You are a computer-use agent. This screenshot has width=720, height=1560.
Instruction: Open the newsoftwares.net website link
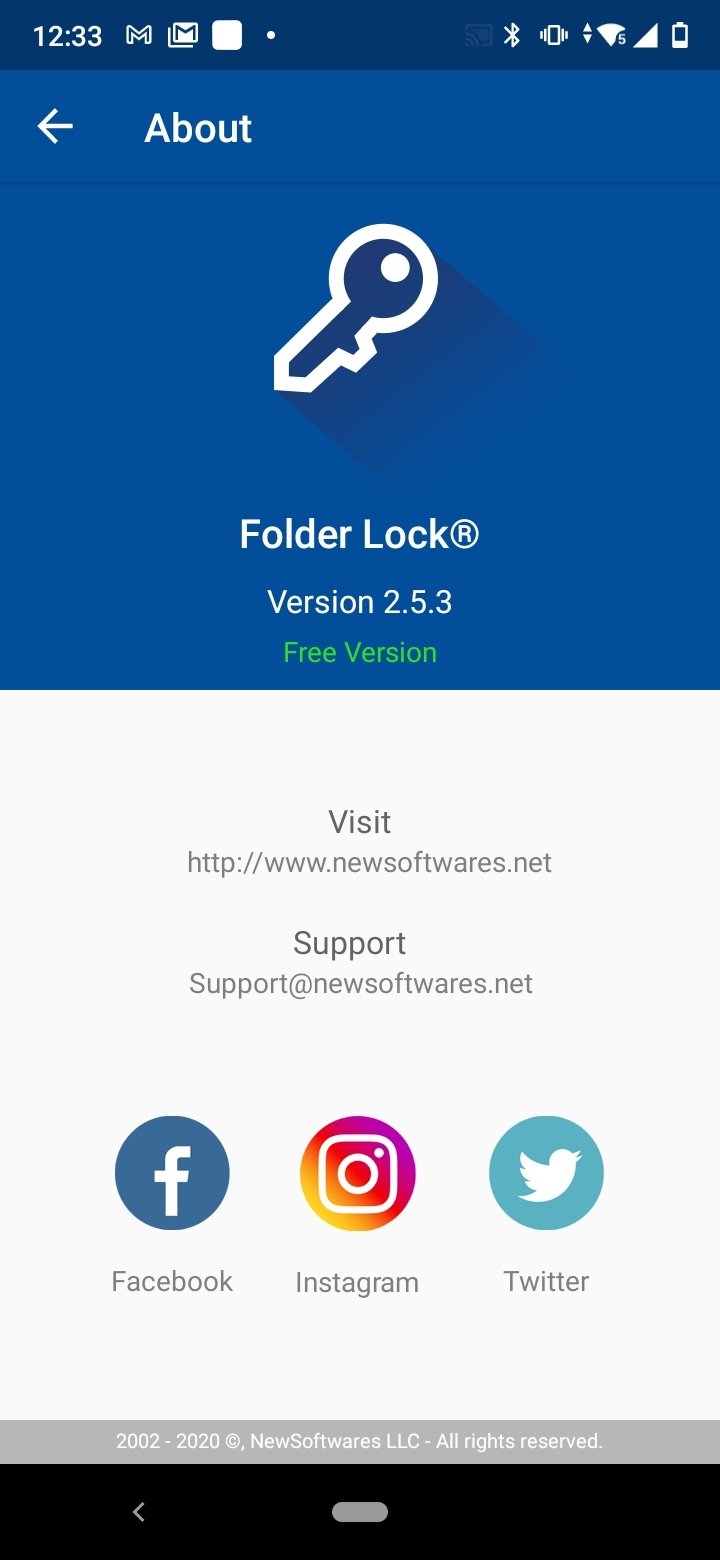pos(369,862)
